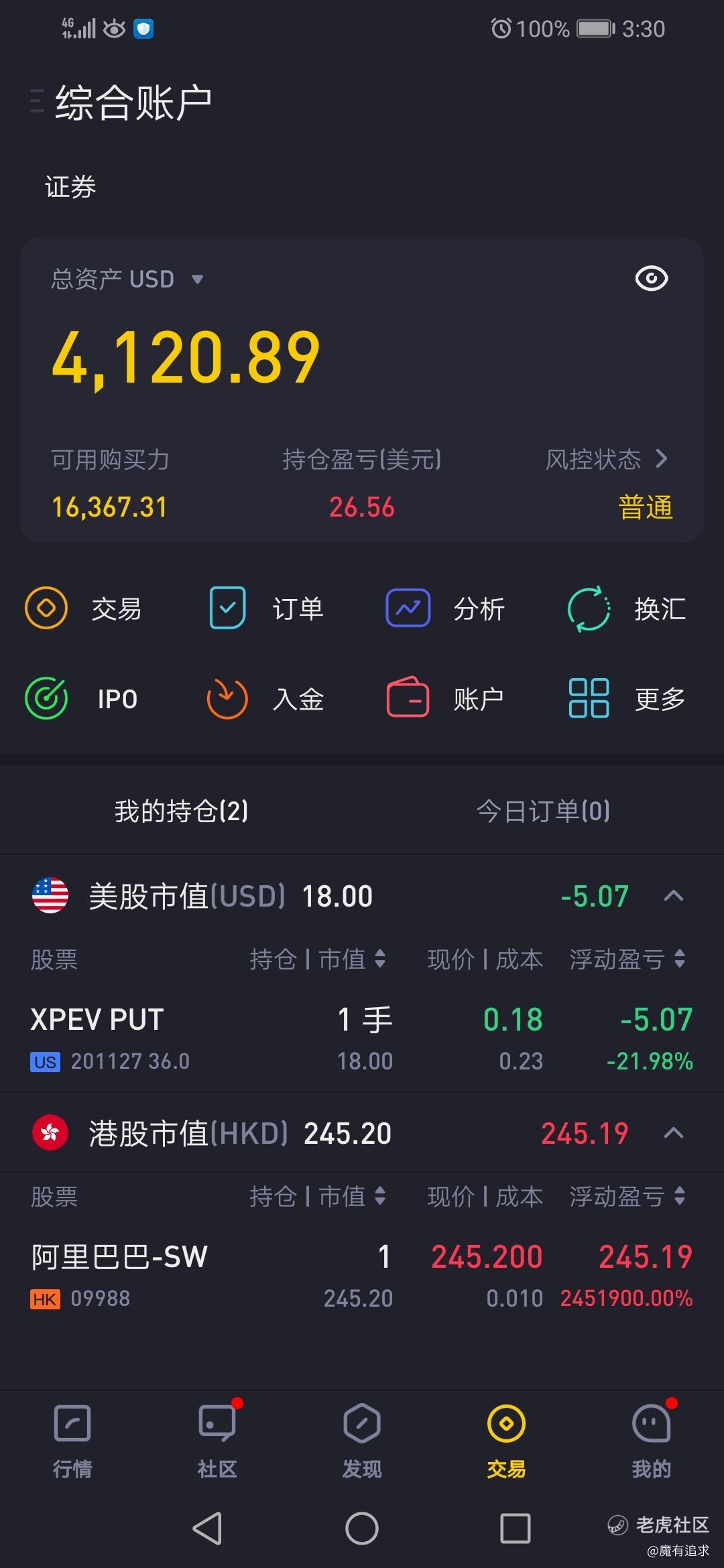Open 订单 orders

click(265, 608)
